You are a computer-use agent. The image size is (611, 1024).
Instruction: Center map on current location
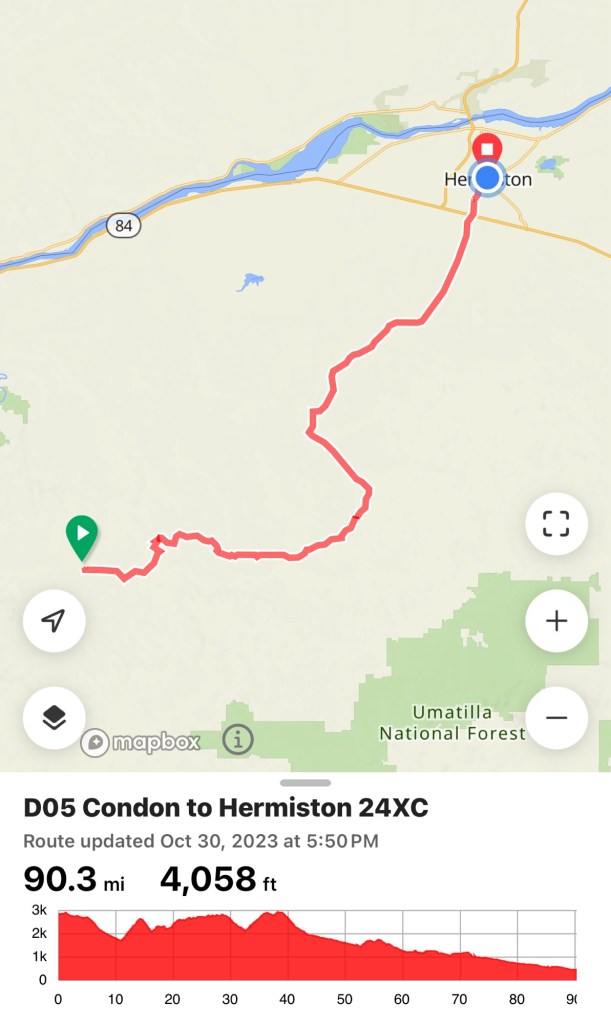pyautogui.click(x=54, y=621)
